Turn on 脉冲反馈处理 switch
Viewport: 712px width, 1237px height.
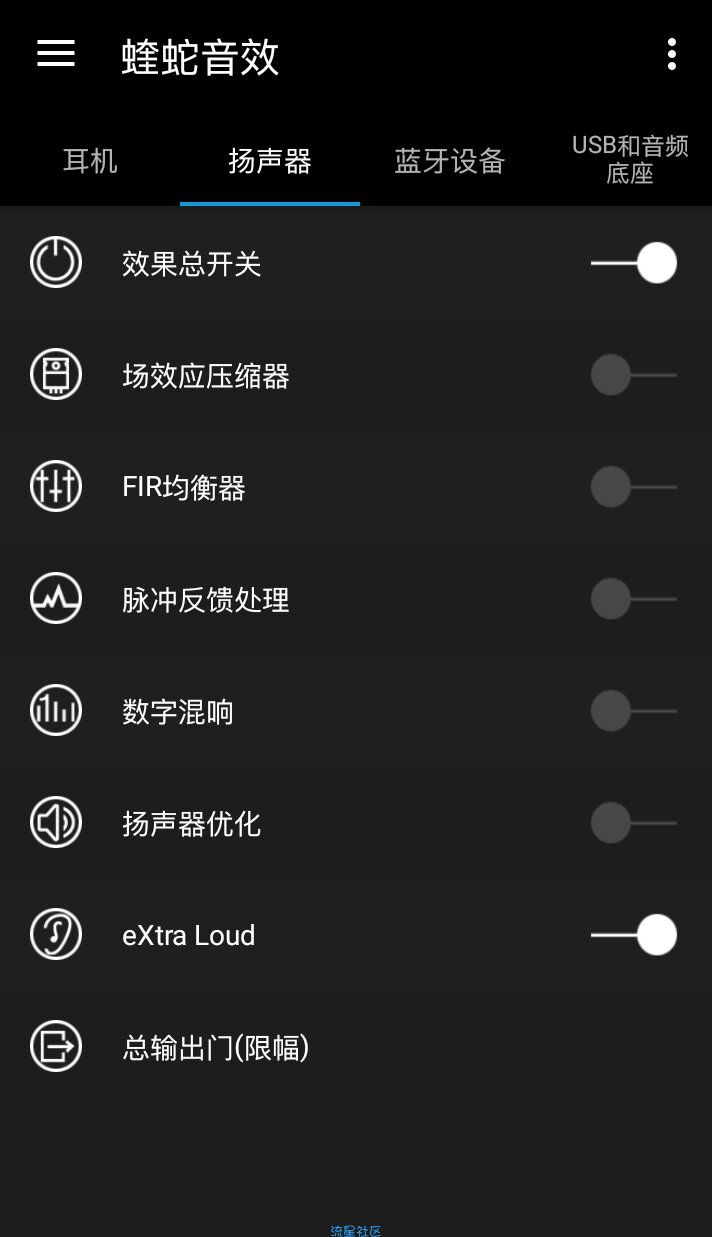634,599
